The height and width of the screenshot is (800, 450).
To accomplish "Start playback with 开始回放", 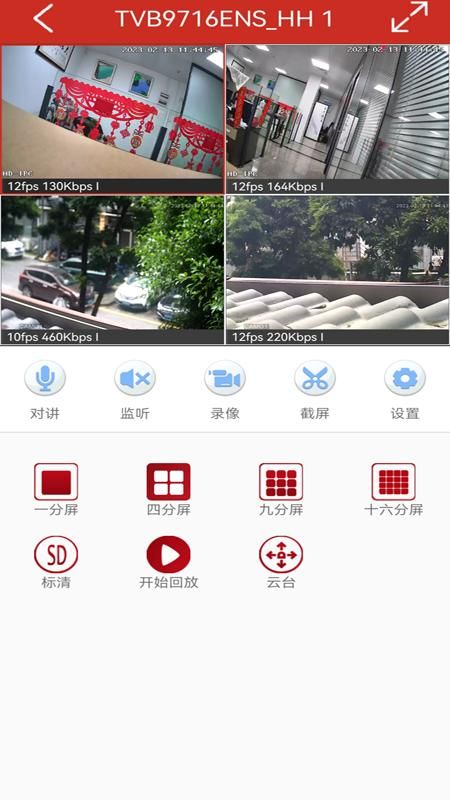I will tap(168, 563).
